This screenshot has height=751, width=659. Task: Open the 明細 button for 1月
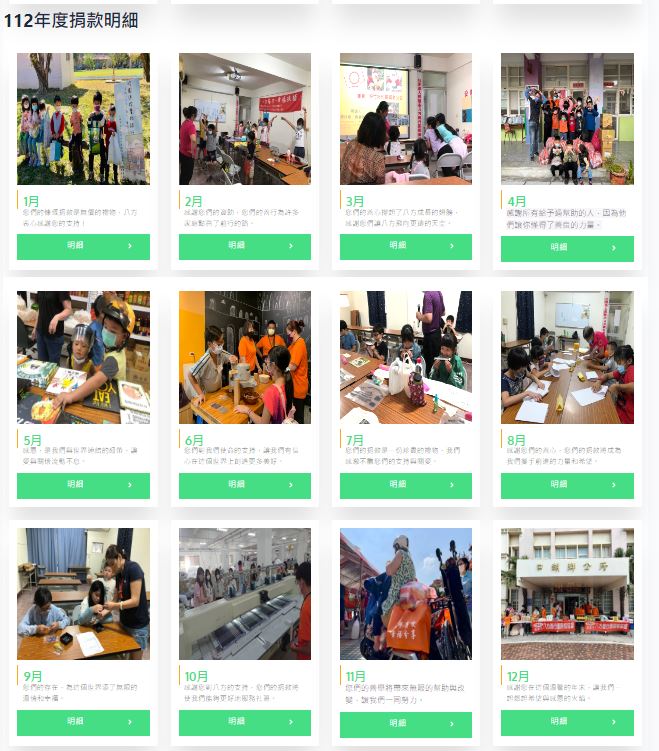[83, 246]
